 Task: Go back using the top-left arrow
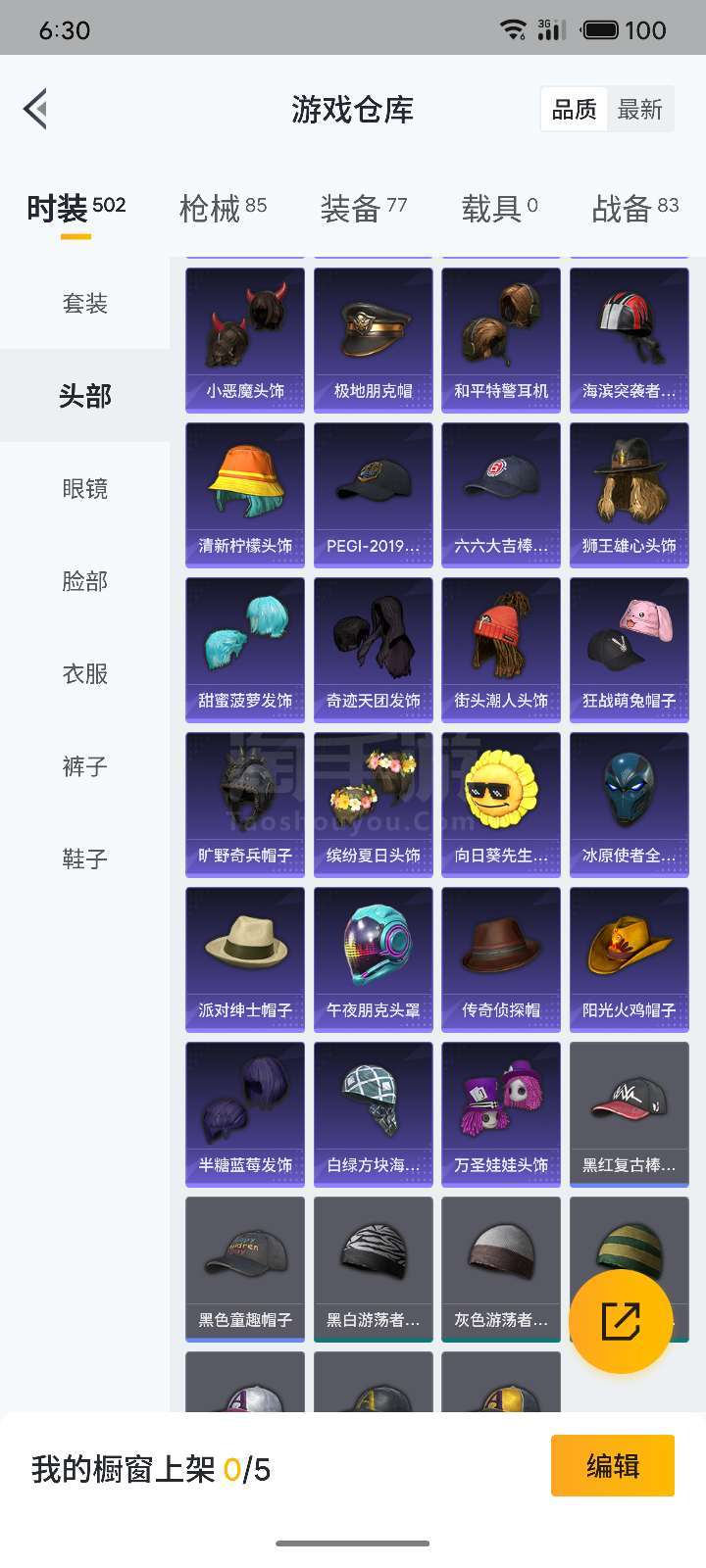point(36,109)
